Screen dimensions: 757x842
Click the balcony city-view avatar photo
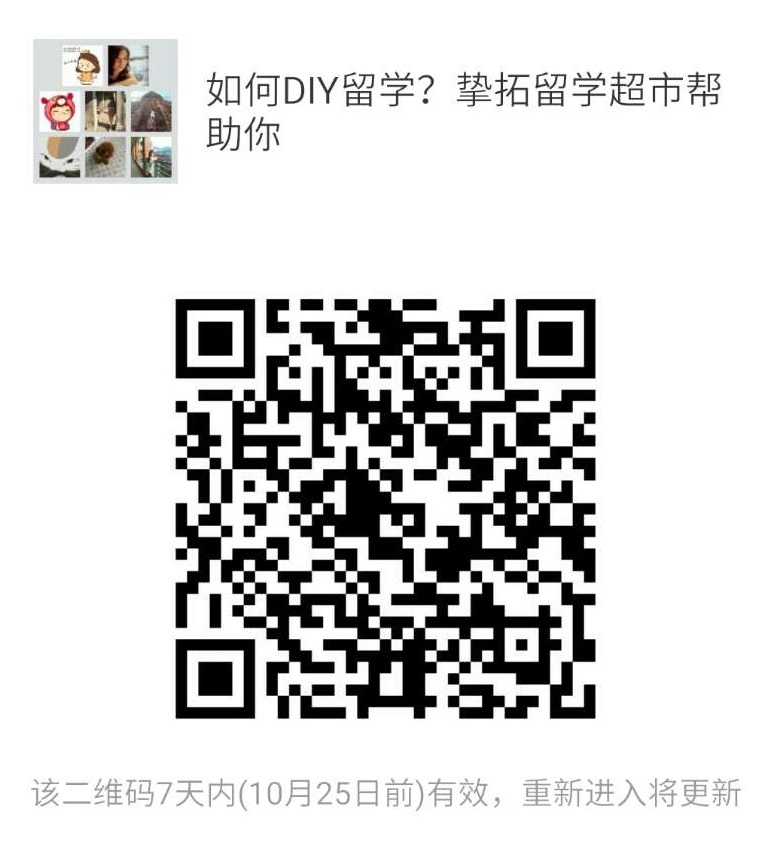152,158
